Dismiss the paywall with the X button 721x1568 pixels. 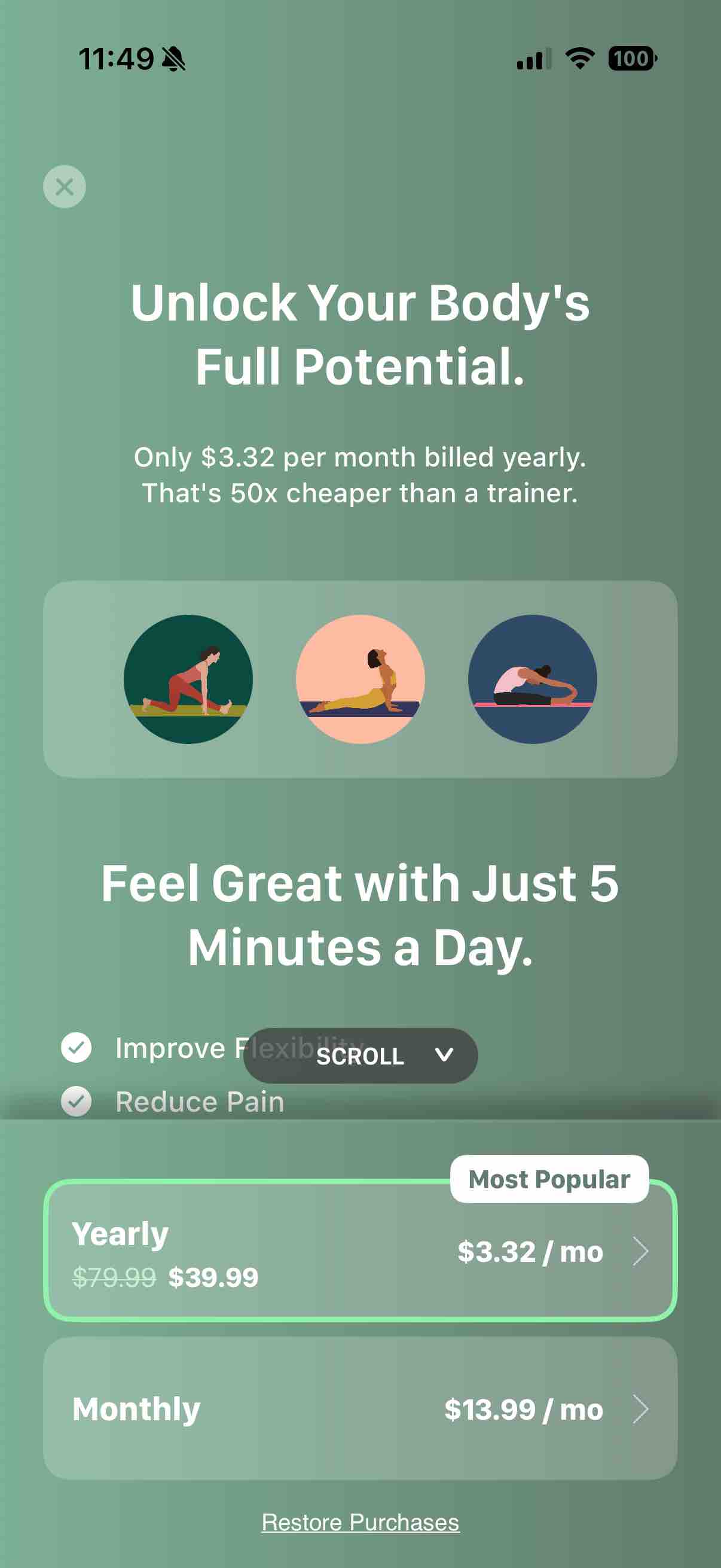click(x=65, y=186)
